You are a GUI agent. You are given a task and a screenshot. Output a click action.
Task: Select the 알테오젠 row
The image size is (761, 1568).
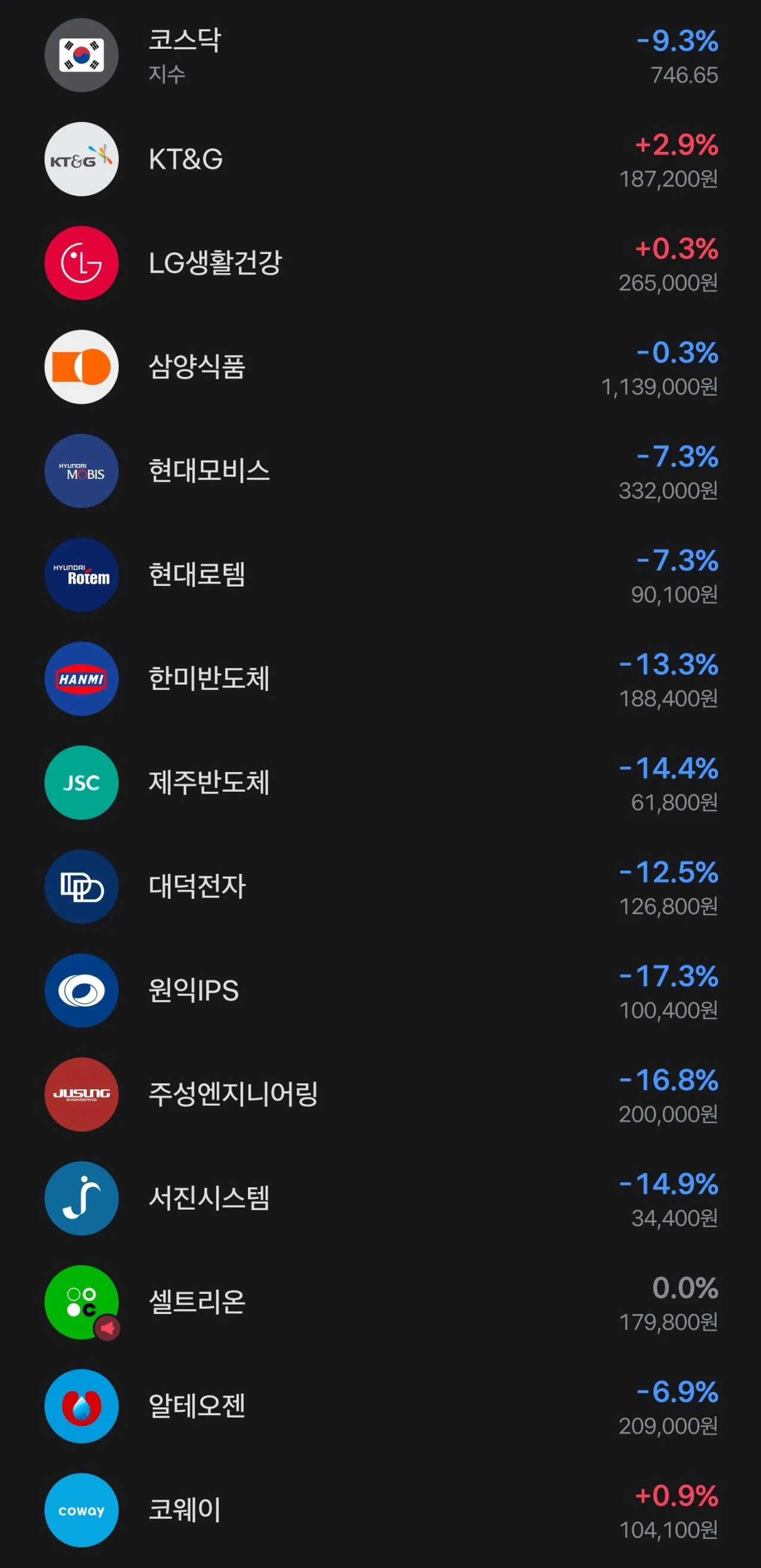[x=380, y=1407]
